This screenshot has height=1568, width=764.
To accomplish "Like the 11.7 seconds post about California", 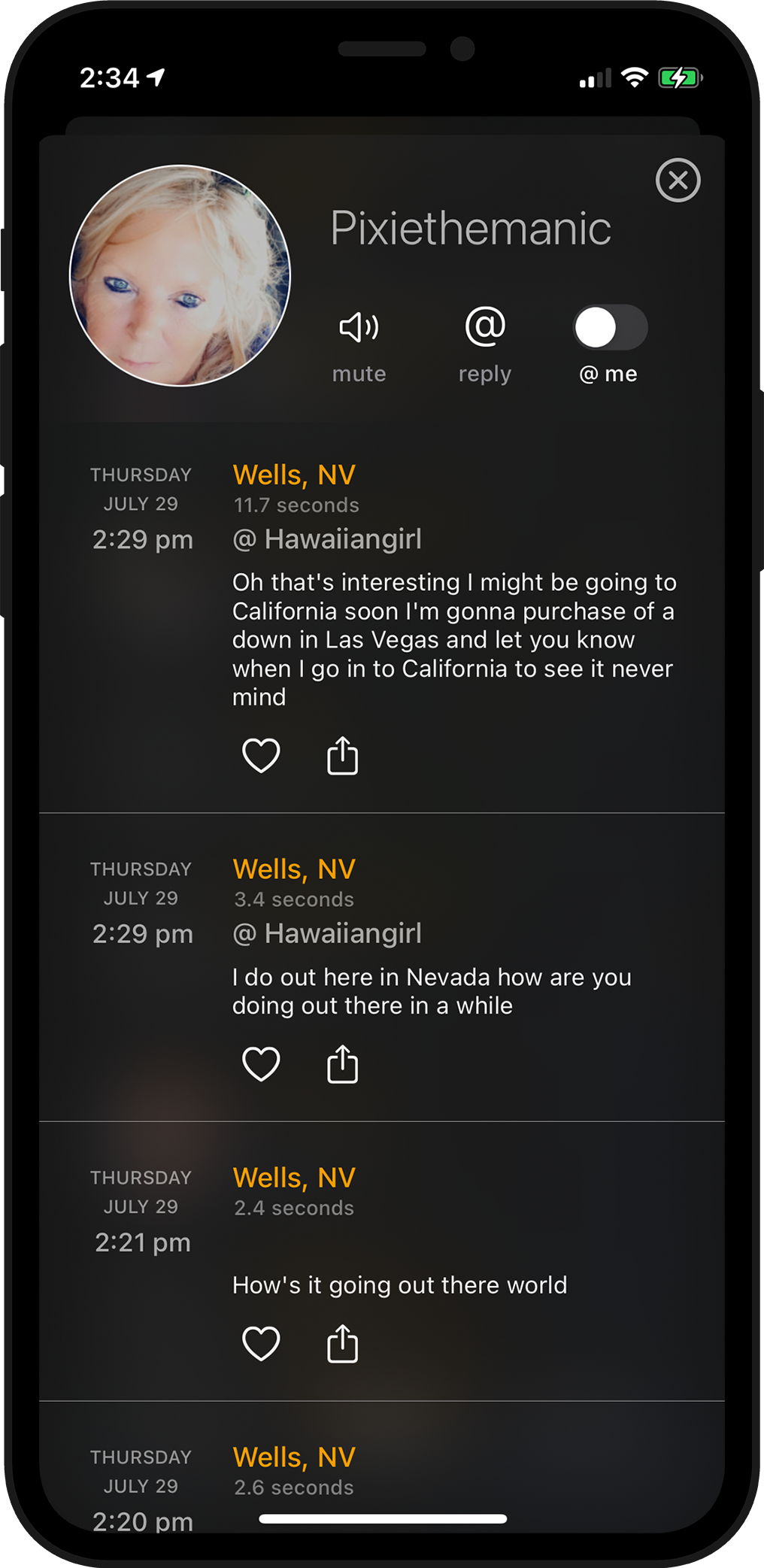I will (x=261, y=755).
